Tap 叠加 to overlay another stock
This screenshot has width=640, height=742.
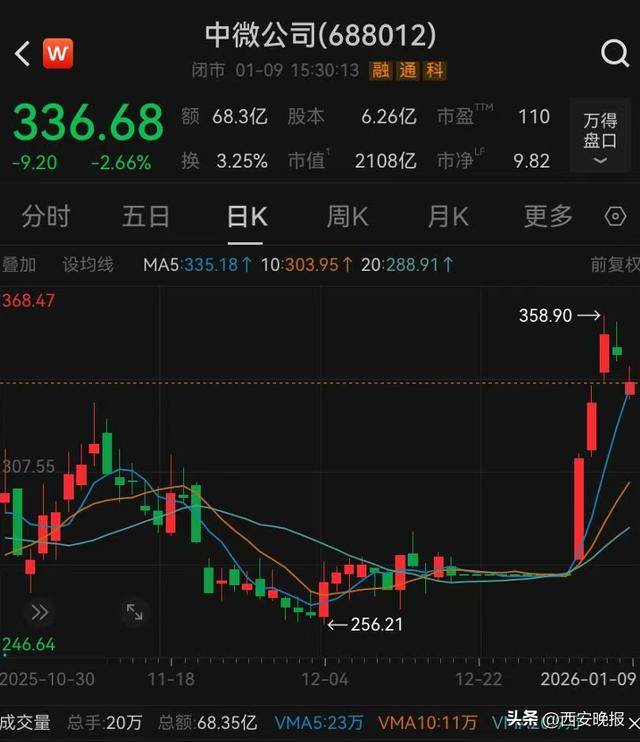coord(19,265)
